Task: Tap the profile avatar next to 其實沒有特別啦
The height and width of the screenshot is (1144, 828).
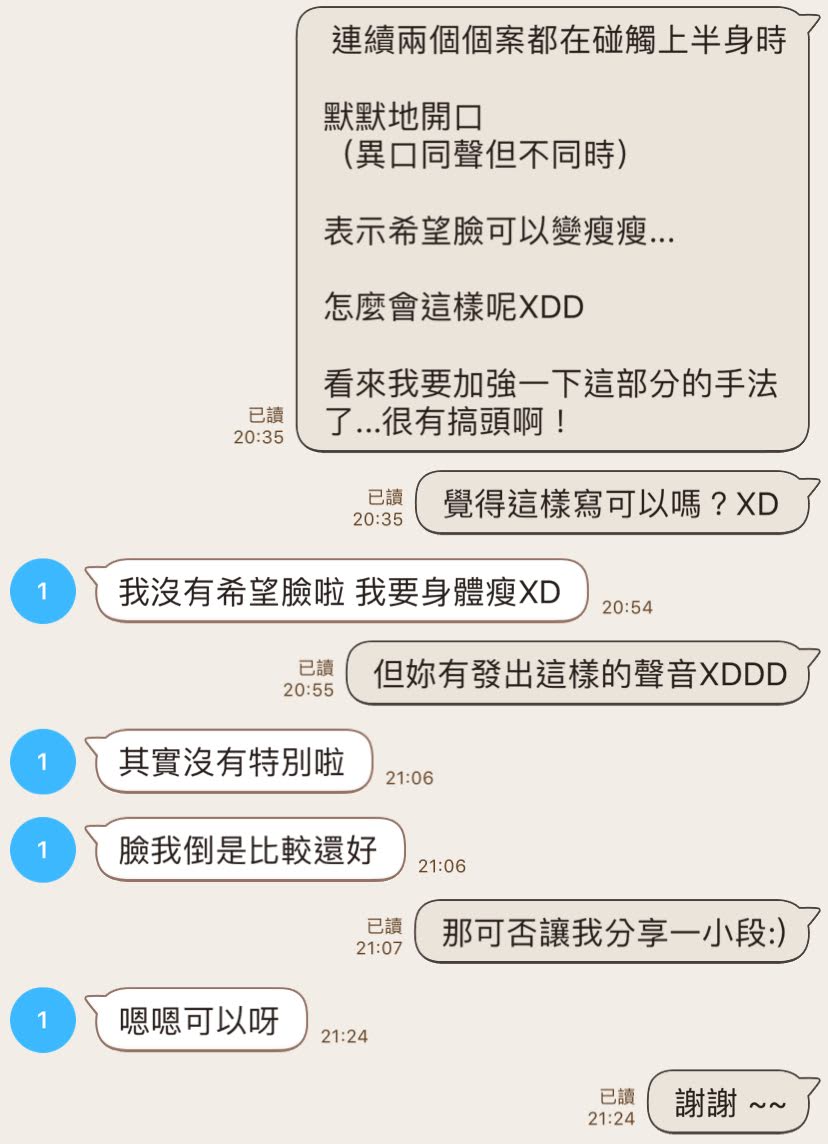Action: coord(42,762)
